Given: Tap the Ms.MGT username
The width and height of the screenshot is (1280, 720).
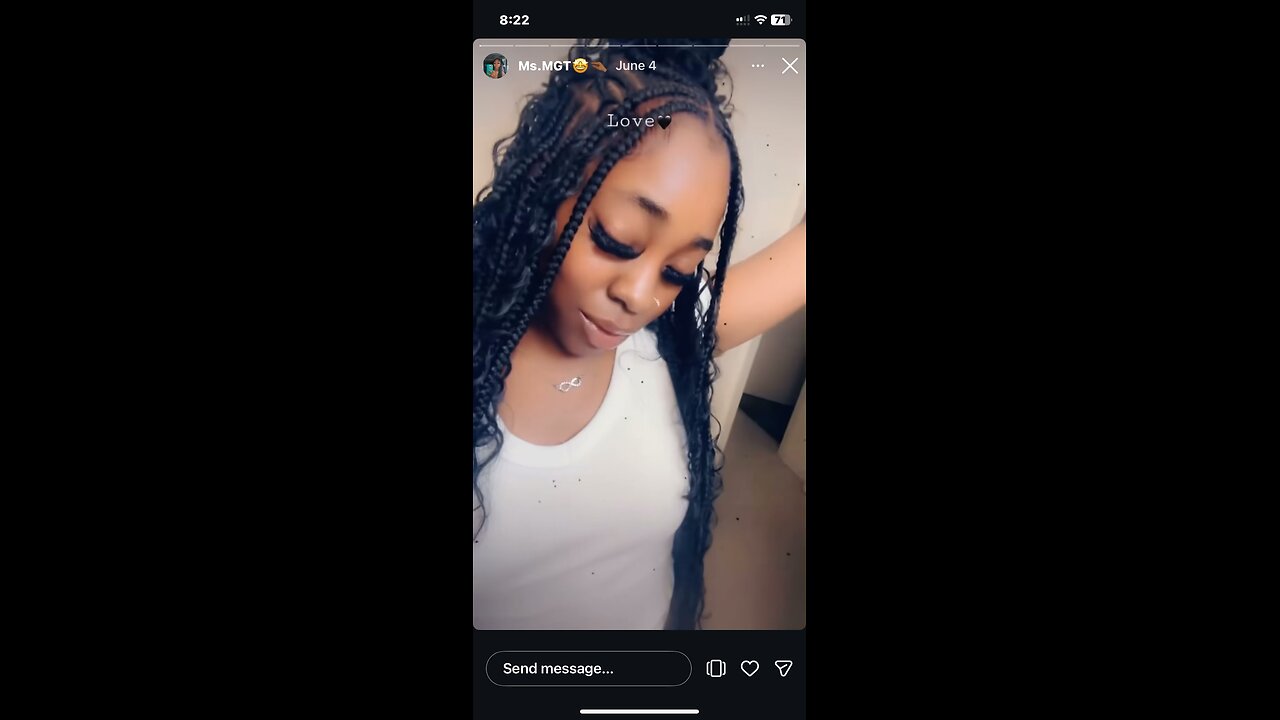Looking at the screenshot, I should click(544, 66).
